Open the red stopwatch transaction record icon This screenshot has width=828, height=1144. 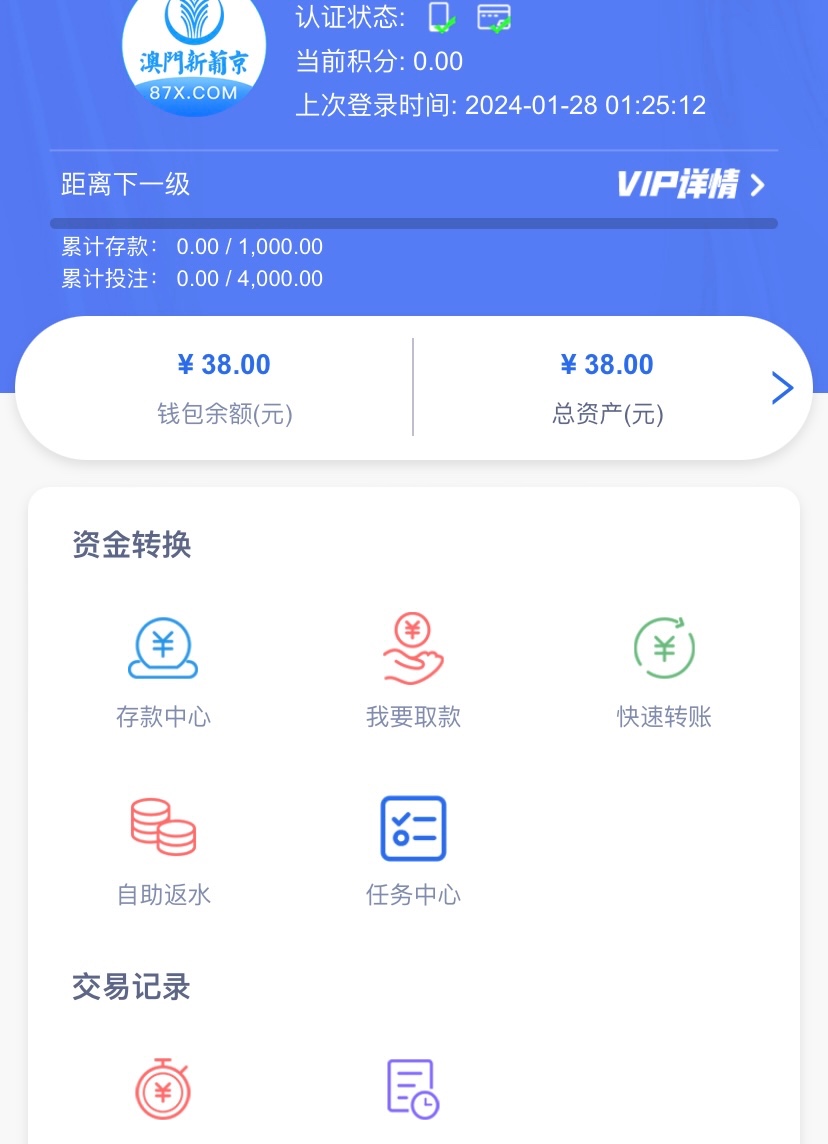coord(163,1088)
